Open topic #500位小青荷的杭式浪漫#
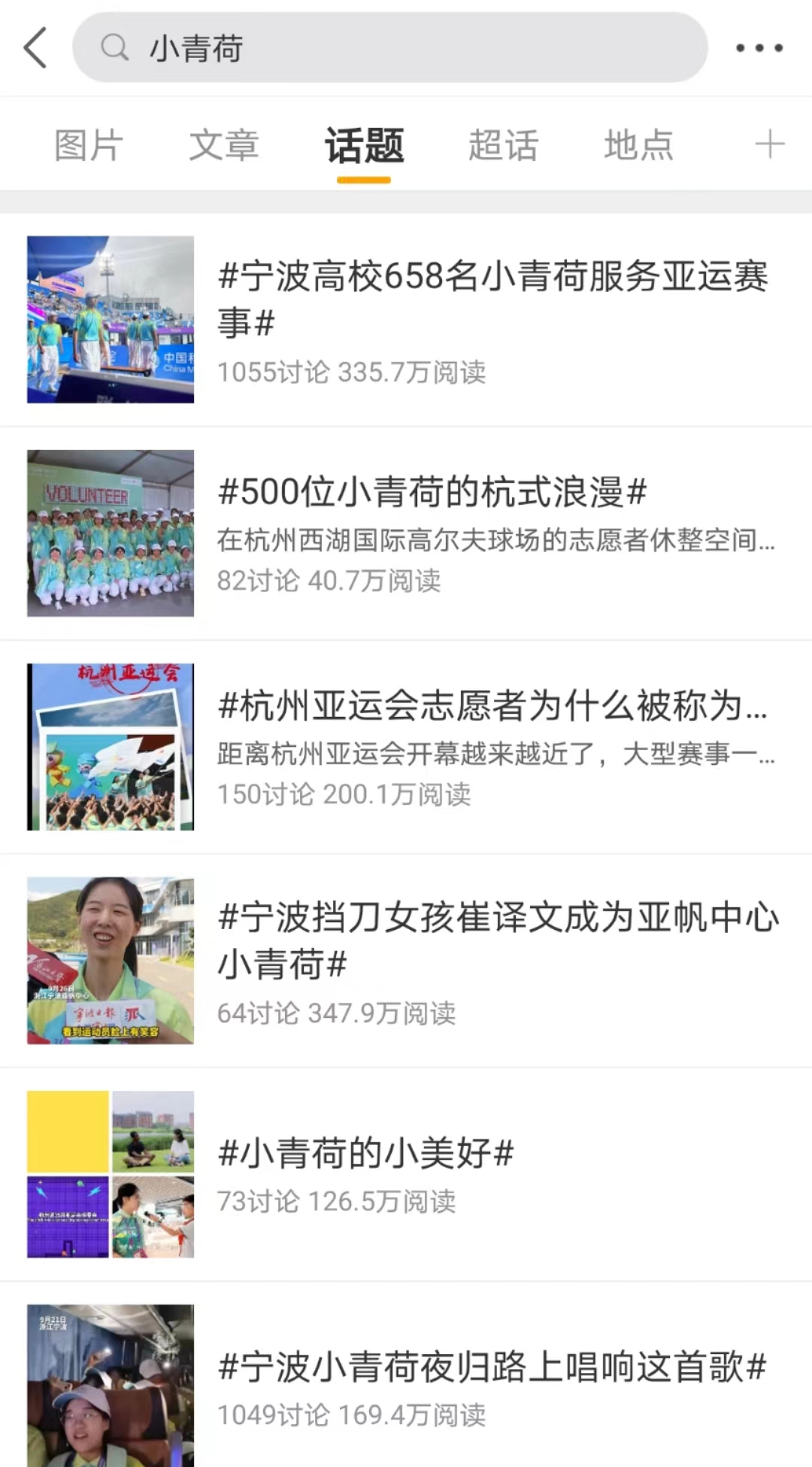 (x=432, y=492)
